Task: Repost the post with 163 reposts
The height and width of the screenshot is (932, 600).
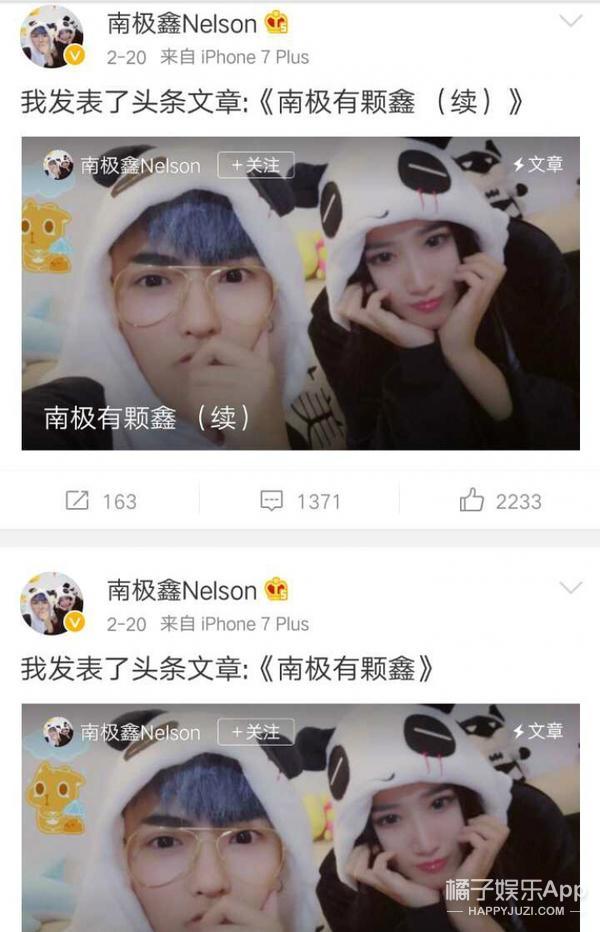Action: coord(101,501)
